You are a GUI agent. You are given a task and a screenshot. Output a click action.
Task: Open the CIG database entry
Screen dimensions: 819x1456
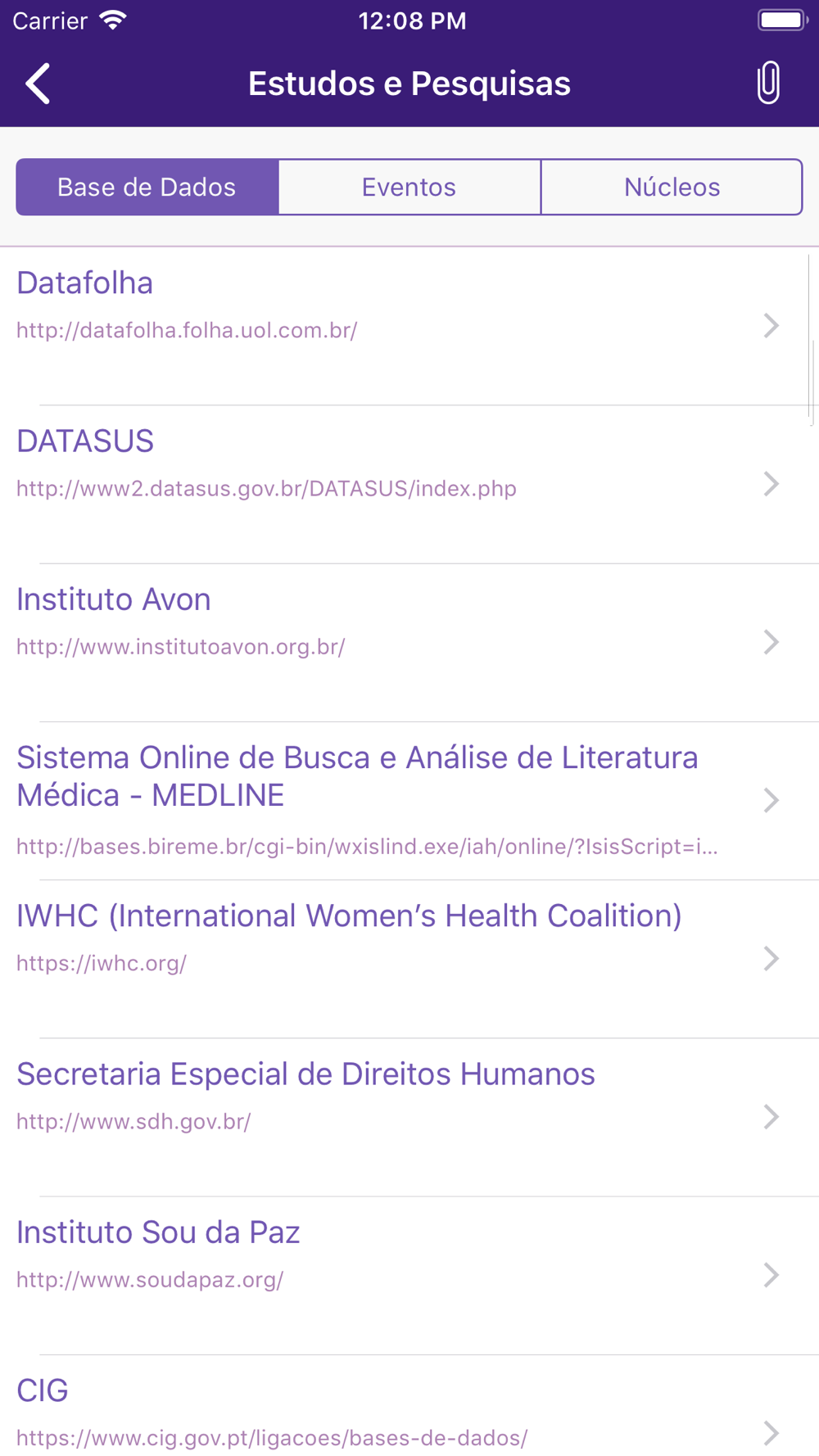pos(409,1406)
